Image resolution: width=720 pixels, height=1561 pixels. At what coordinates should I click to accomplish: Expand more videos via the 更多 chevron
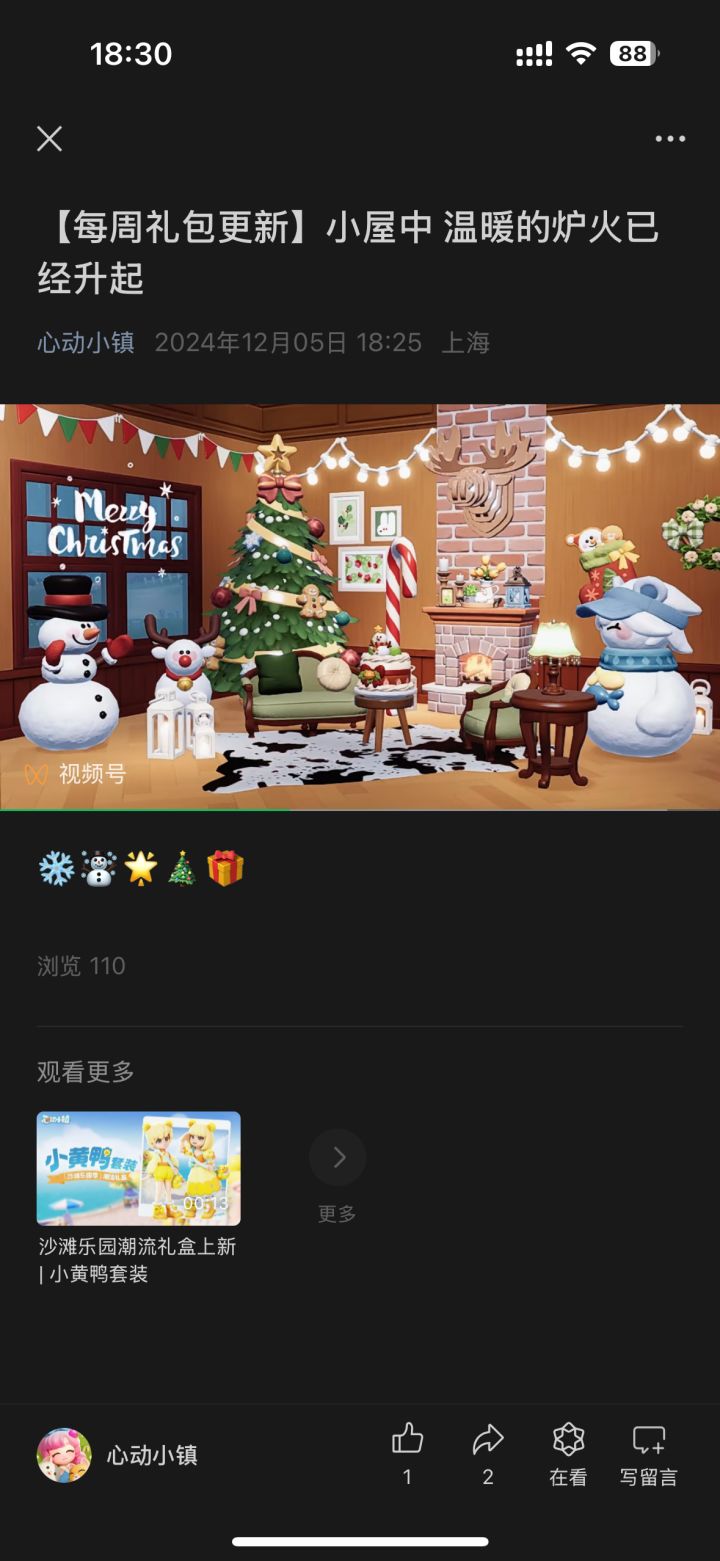click(337, 1157)
